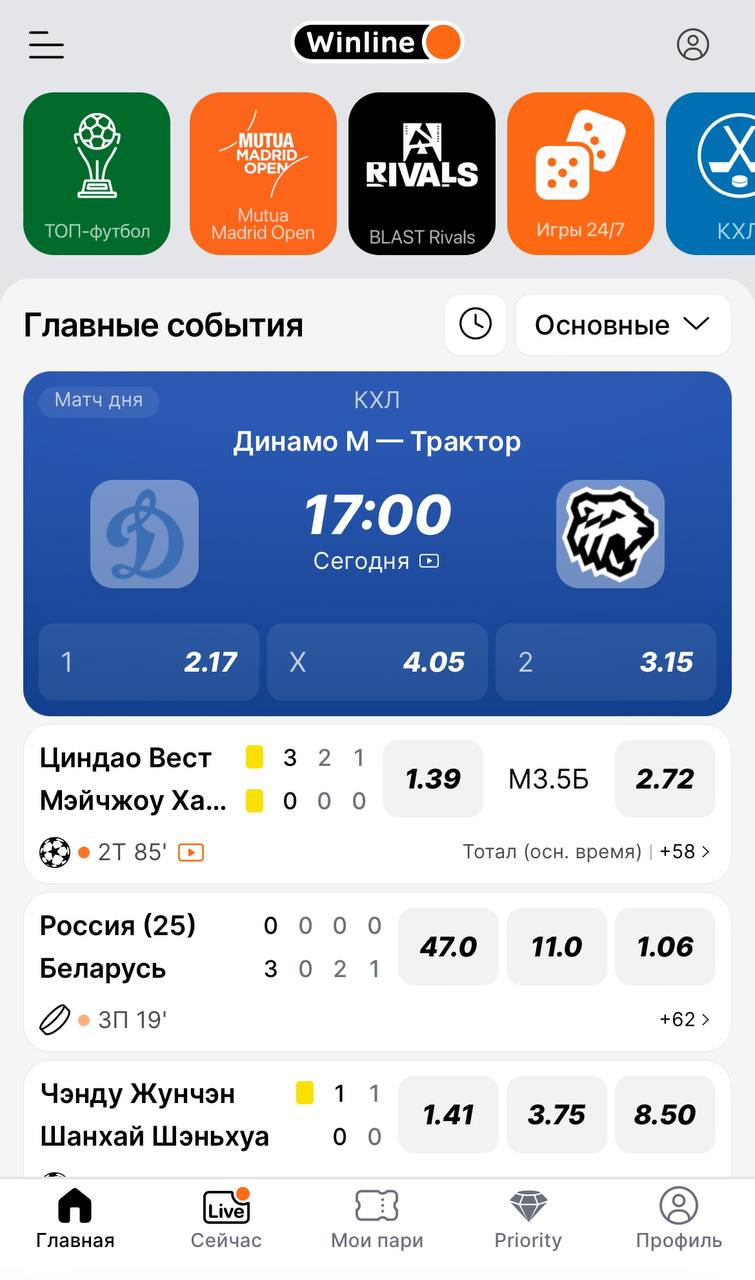Select Беларусь win odds 1.06

click(x=665, y=947)
